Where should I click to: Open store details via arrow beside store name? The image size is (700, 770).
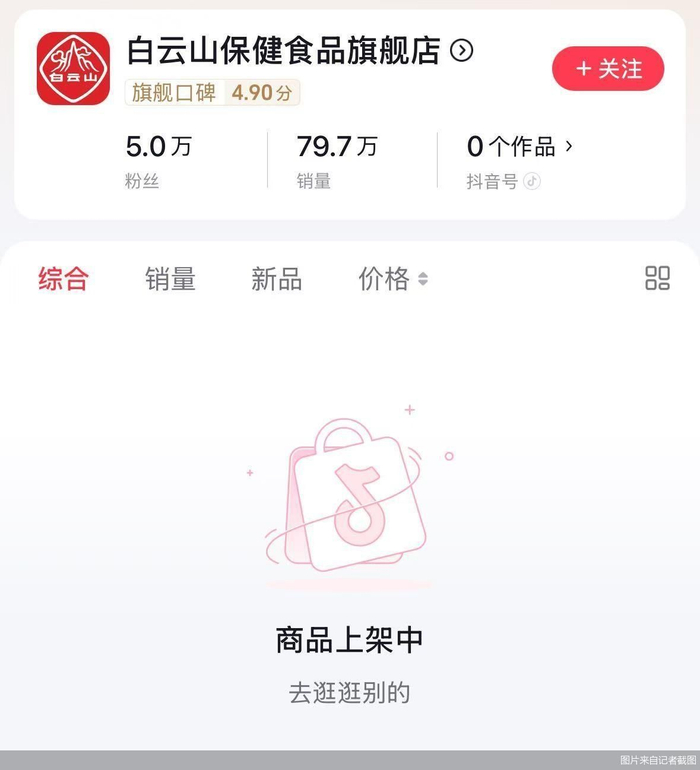pos(461,51)
